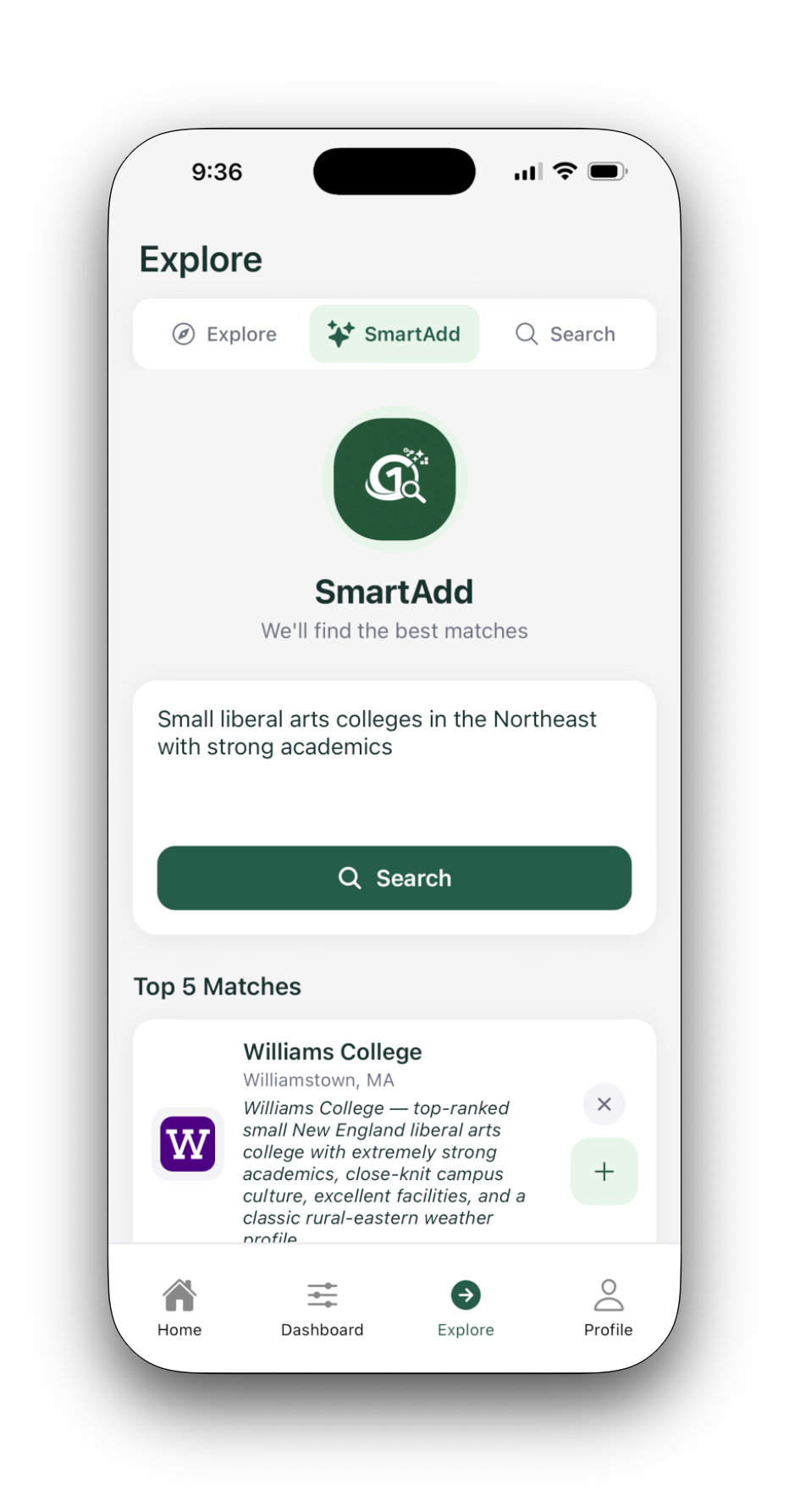Viewport: 789px width, 1512px height.
Task: Click inside the search query text field
Action: pyautogui.click(x=394, y=762)
